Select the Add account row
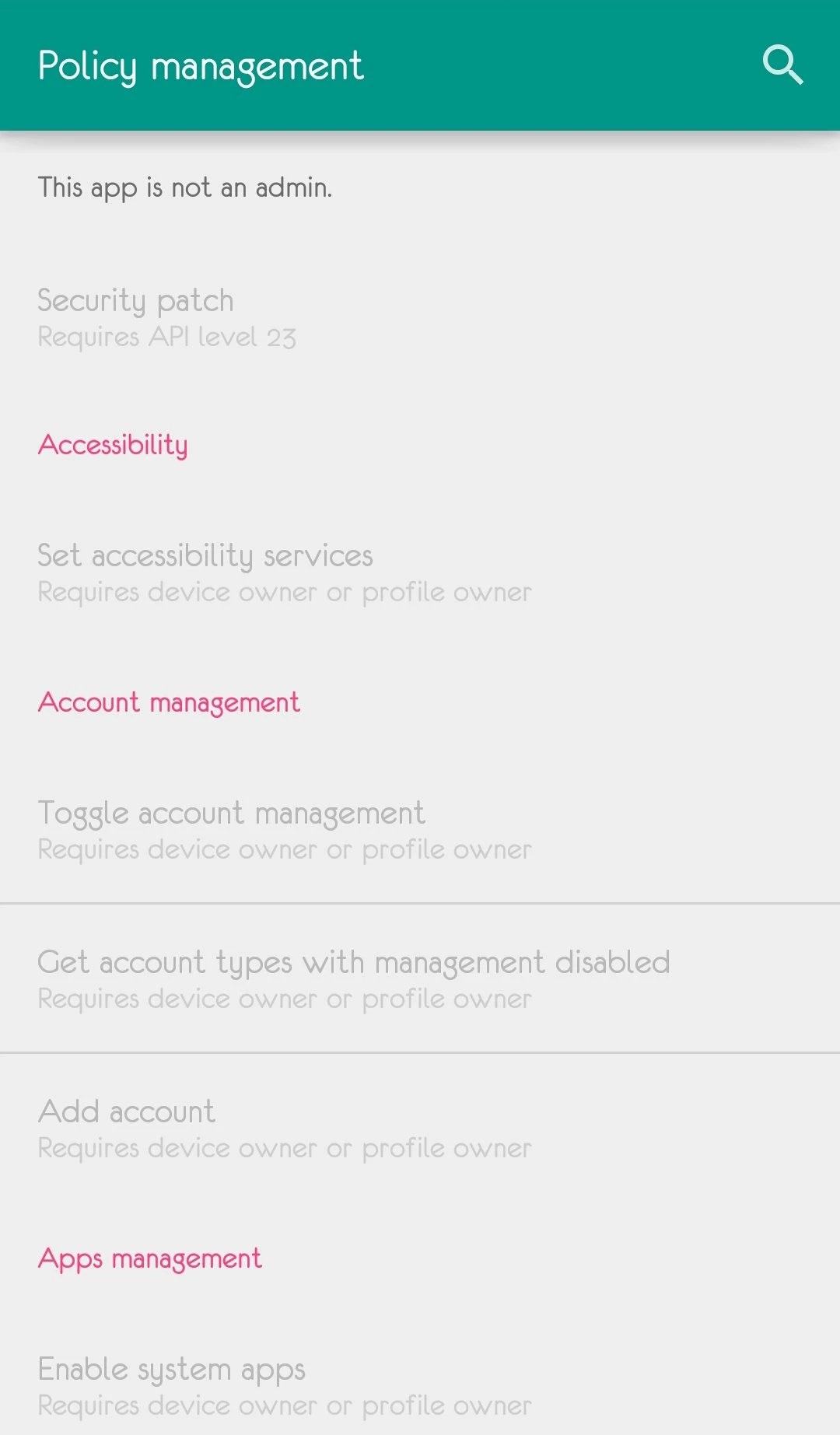The width and height of the screenshot is (840, 1435). tap(420, 1128)
